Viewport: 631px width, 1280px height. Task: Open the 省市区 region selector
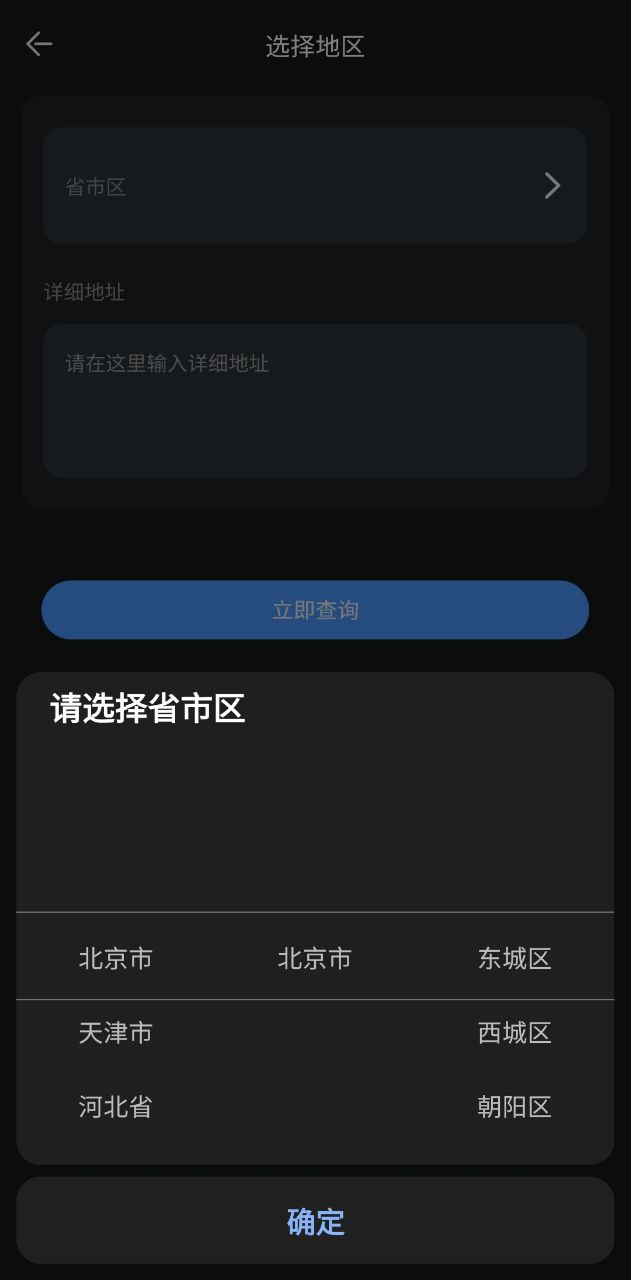pos(314,186)
